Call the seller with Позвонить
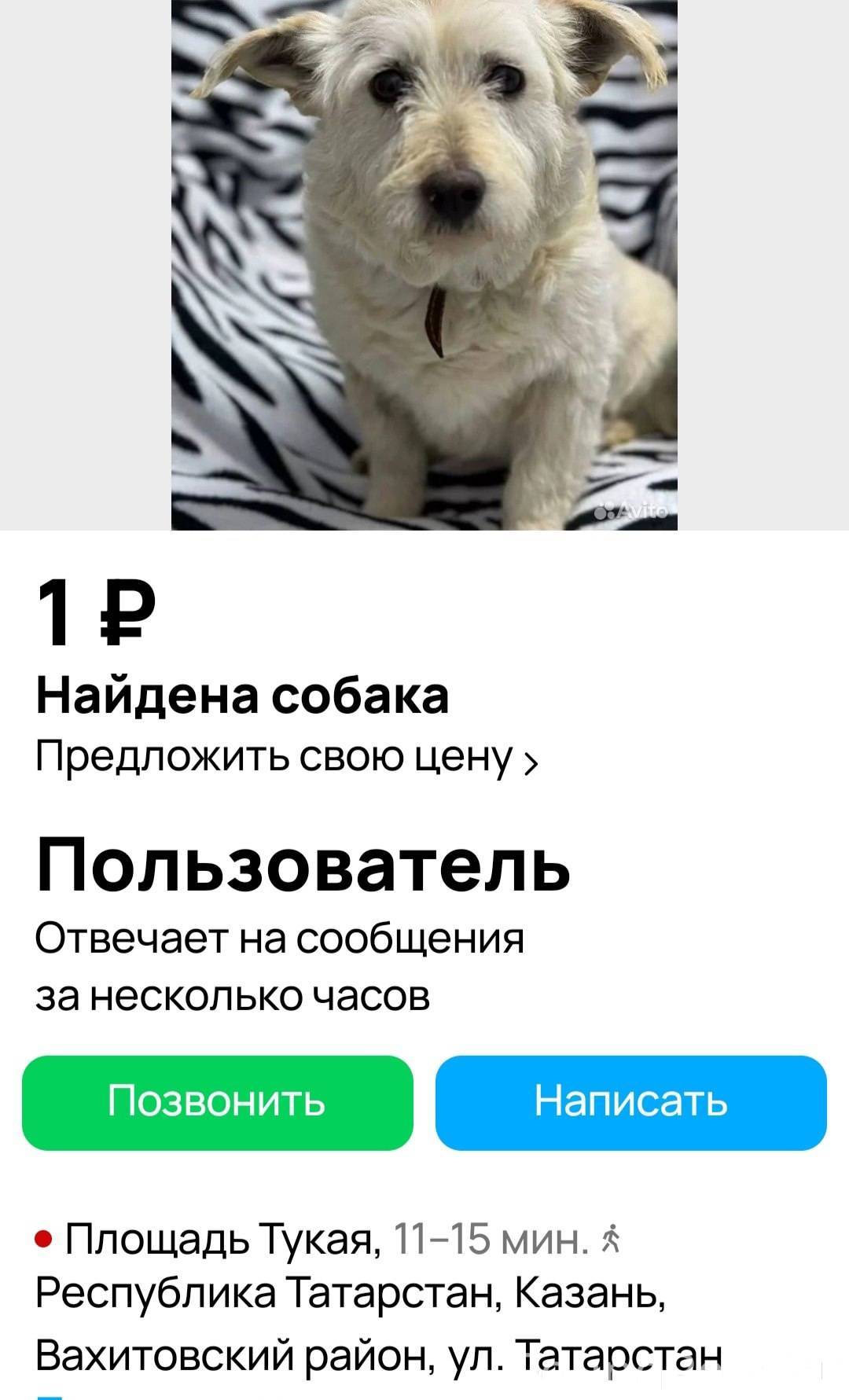This screenshot has height=1400, width=849. (x=217, y=1102)
